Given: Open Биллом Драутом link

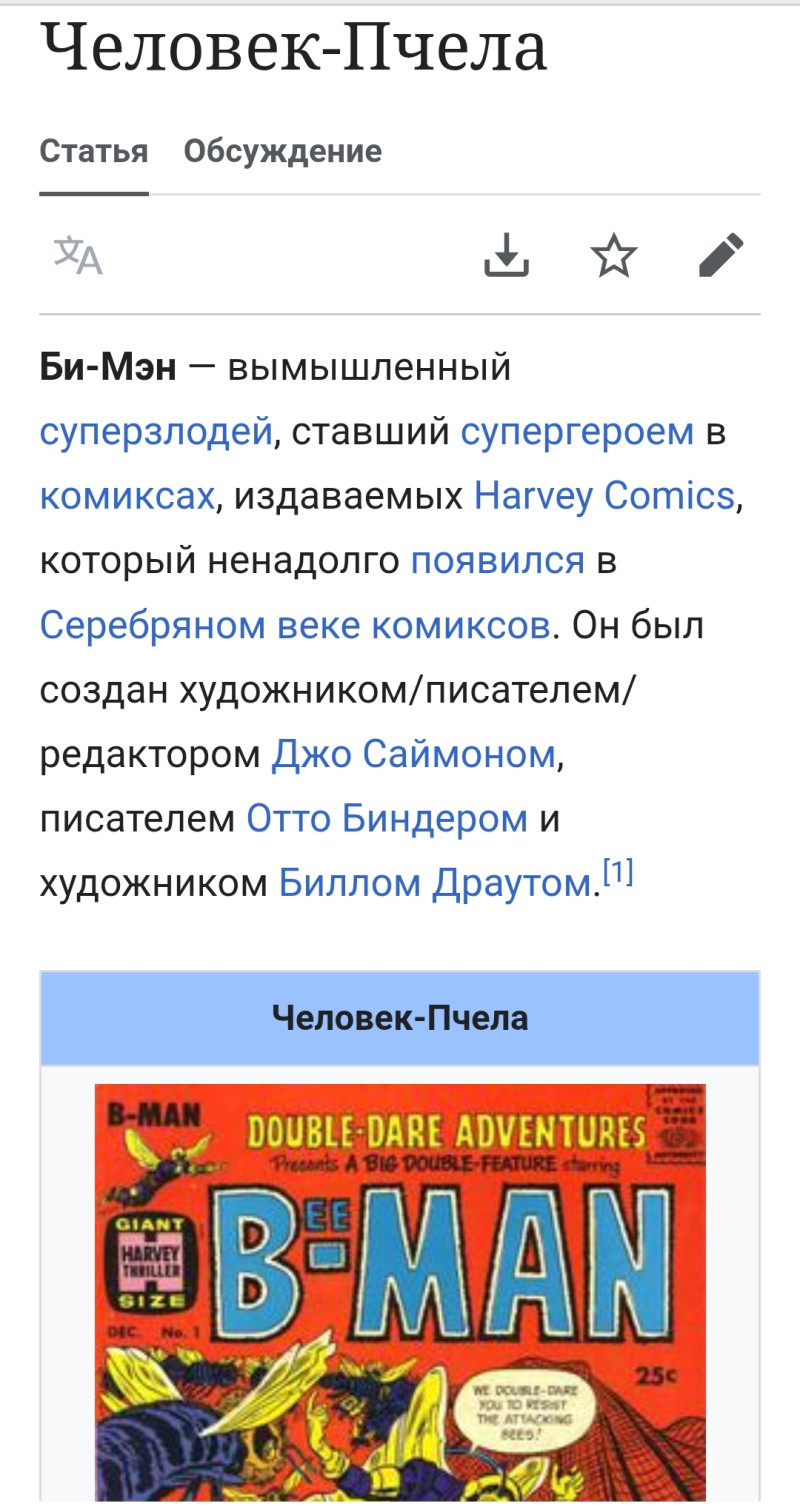Looking at the screenshot, I should 434,884.
